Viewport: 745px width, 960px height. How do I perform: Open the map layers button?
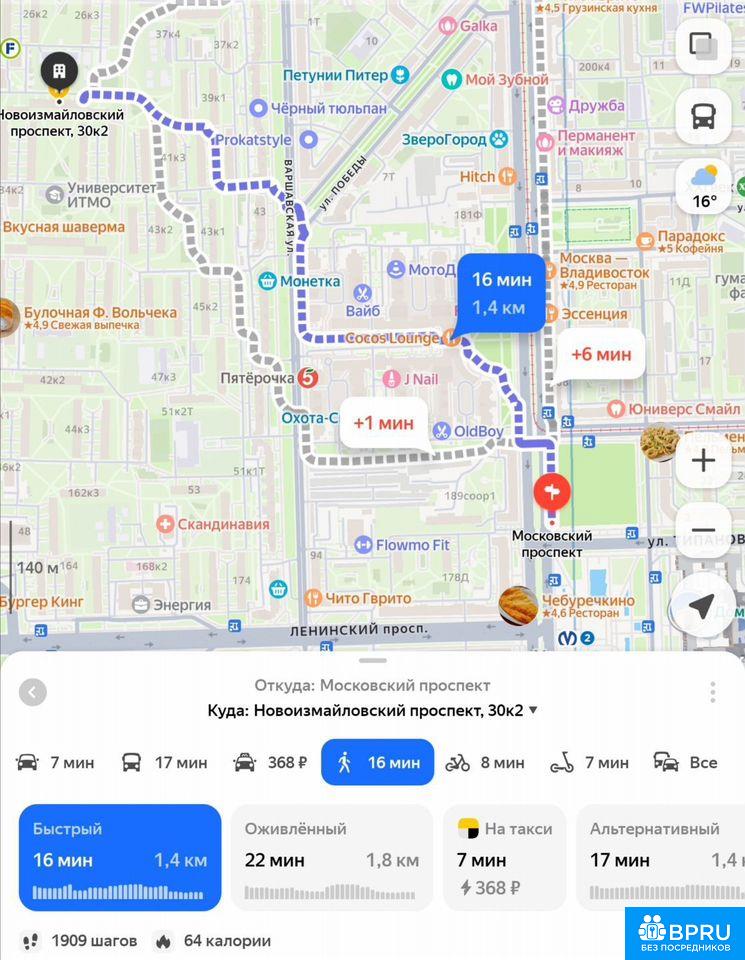[x=703, y=46]
